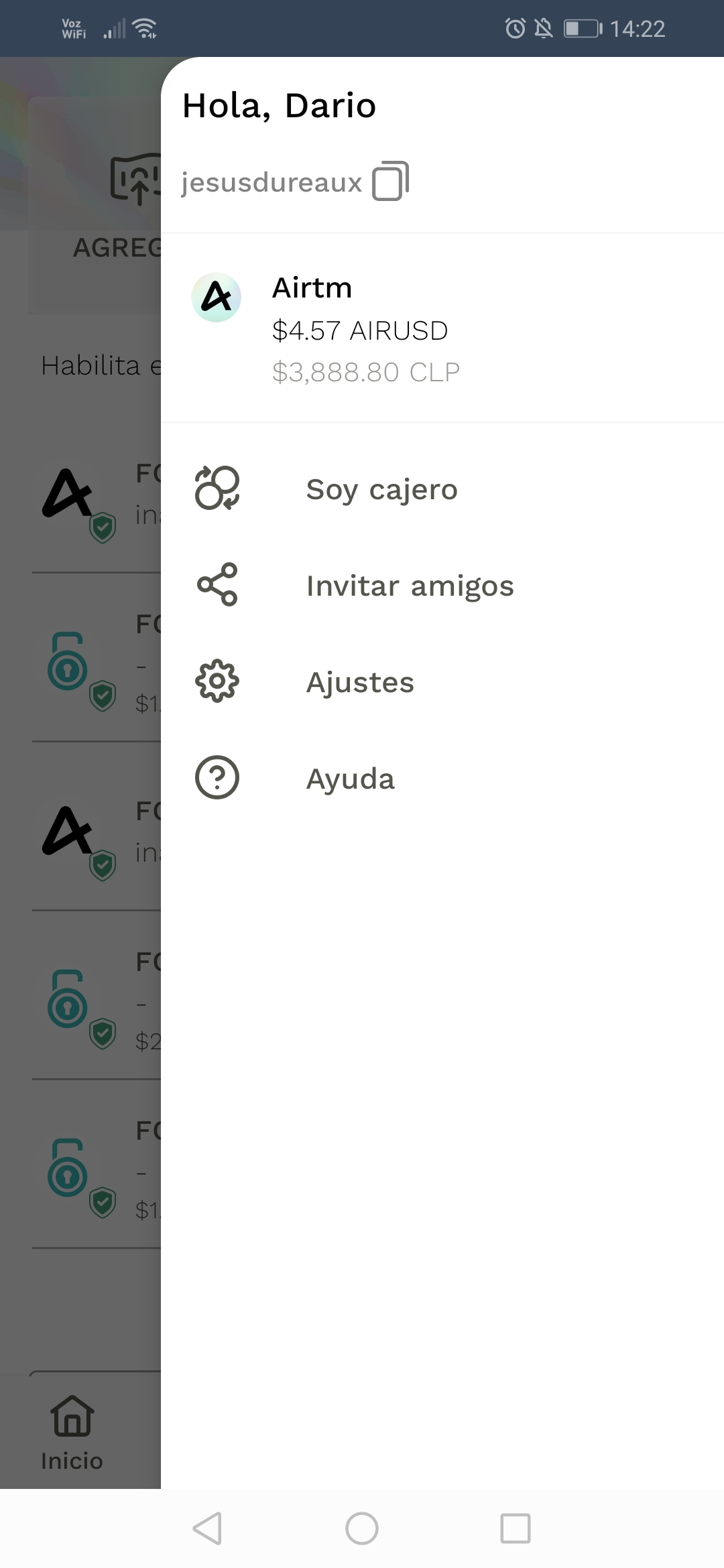Copy the username jesusdureaux
724x1568 pixels.
(x=390, y=181)
